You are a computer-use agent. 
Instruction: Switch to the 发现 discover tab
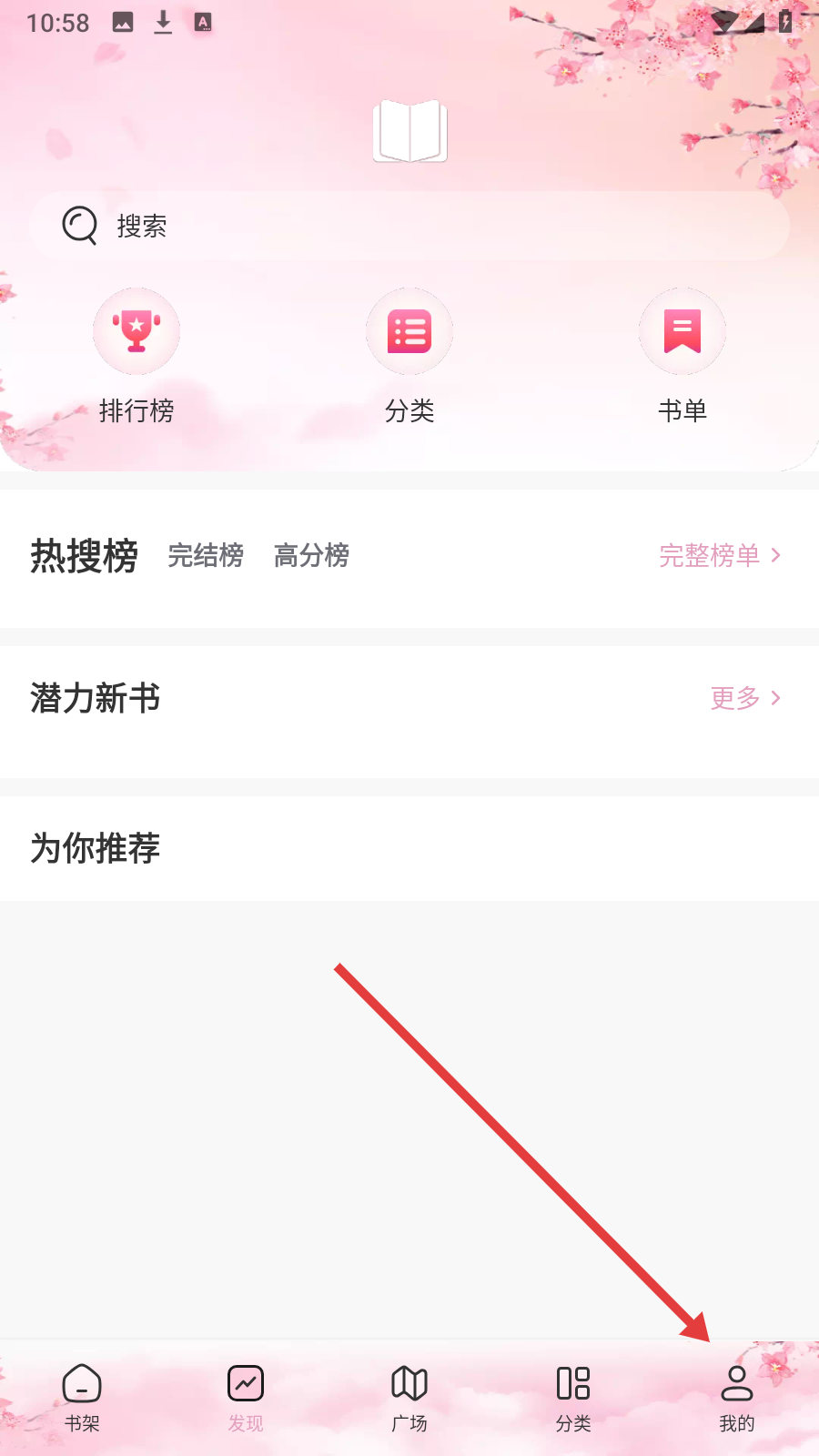(x=246, y=1398)
